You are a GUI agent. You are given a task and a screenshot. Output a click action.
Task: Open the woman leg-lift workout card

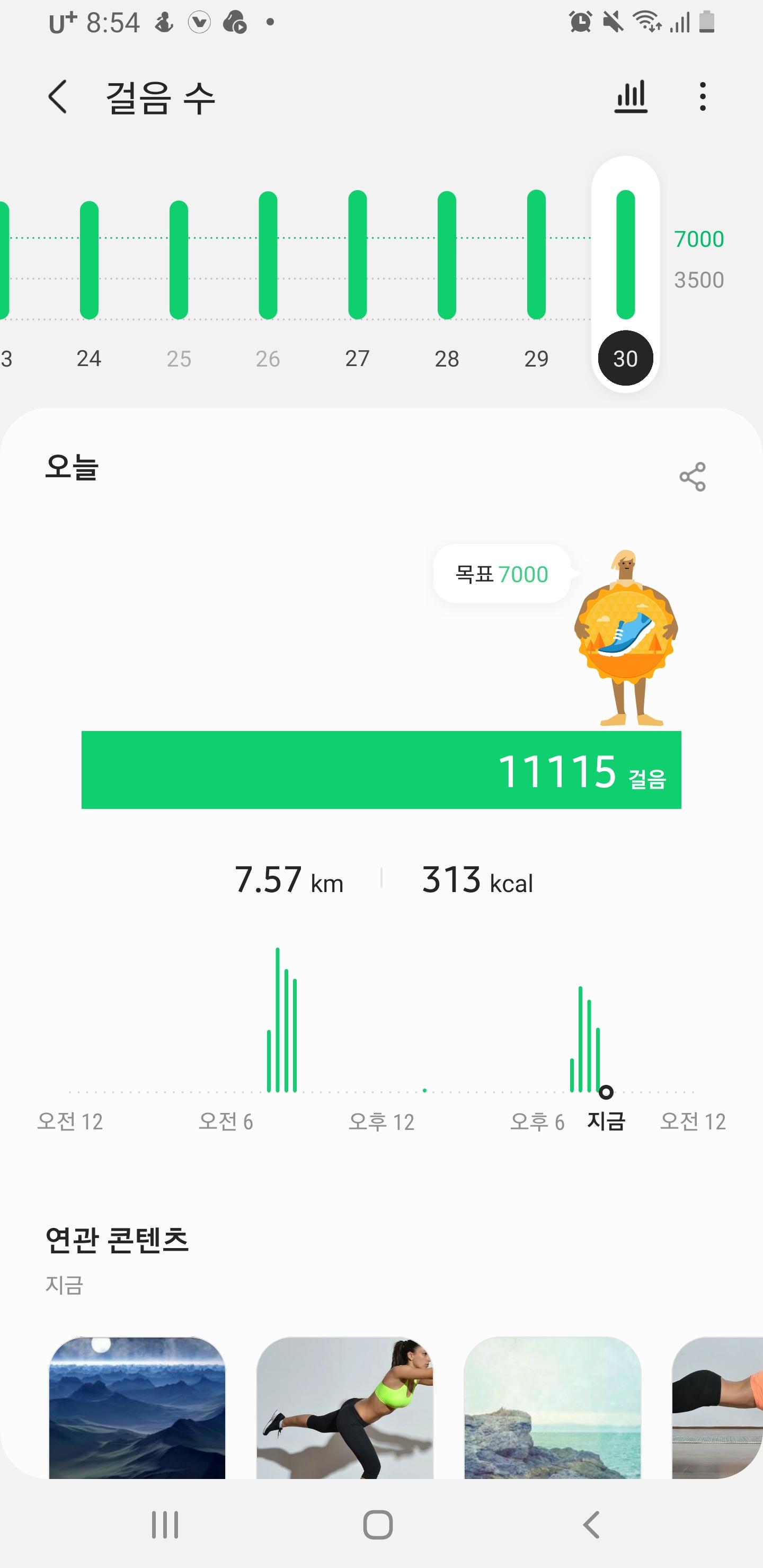click(x=344, y=1407)
